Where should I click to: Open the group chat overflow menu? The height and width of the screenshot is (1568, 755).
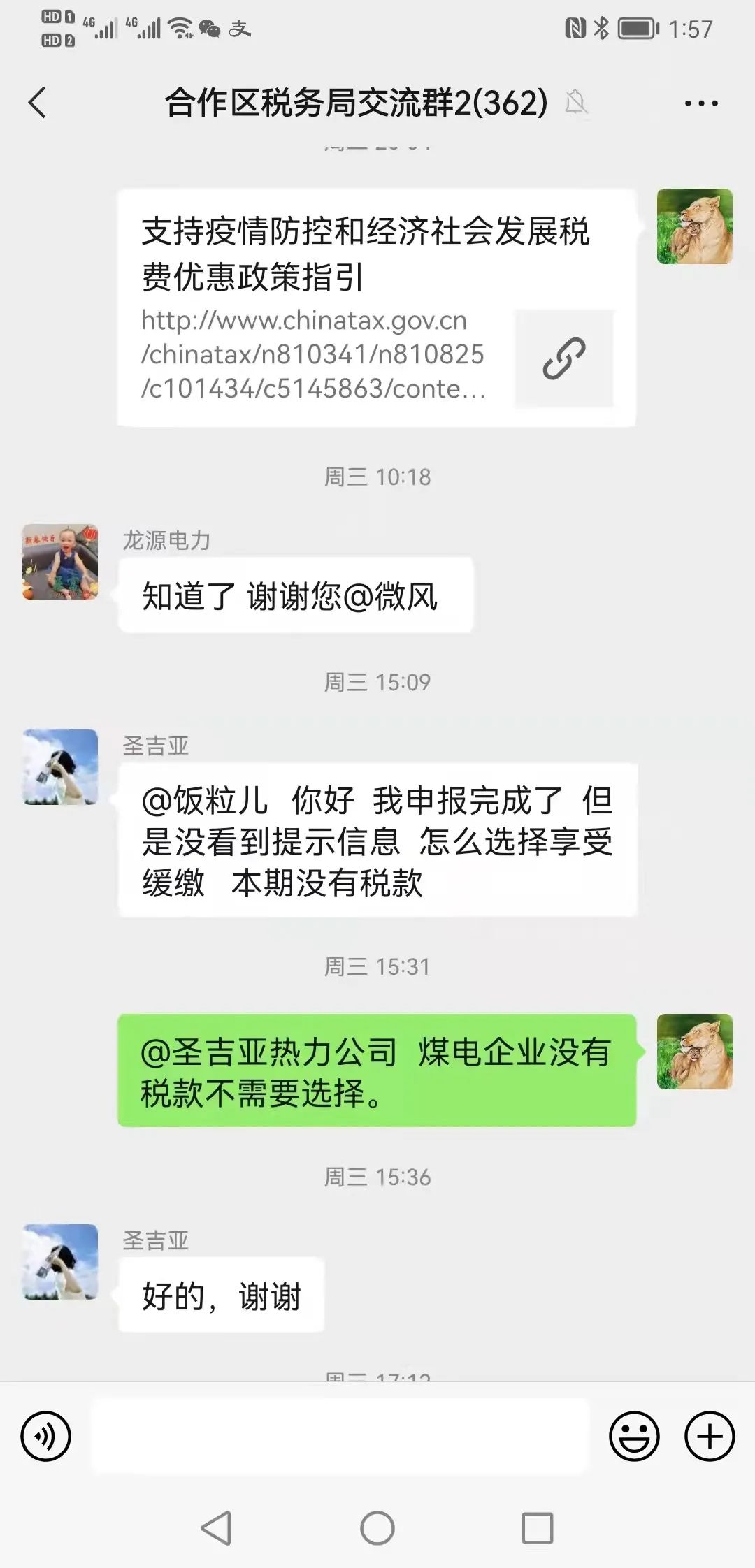click(700, 103)
